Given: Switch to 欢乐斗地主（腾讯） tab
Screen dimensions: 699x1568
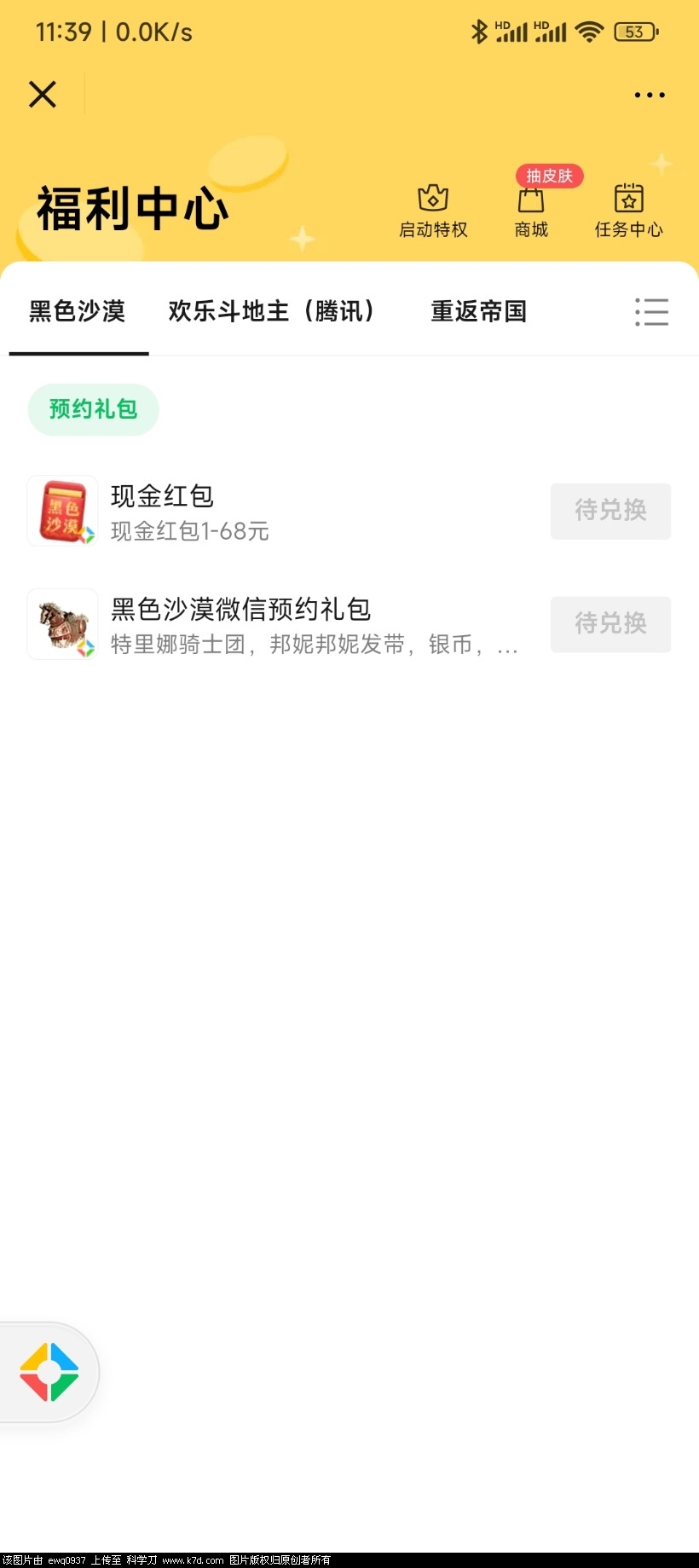Looking at the screenshot, I should tap(271, 312).
